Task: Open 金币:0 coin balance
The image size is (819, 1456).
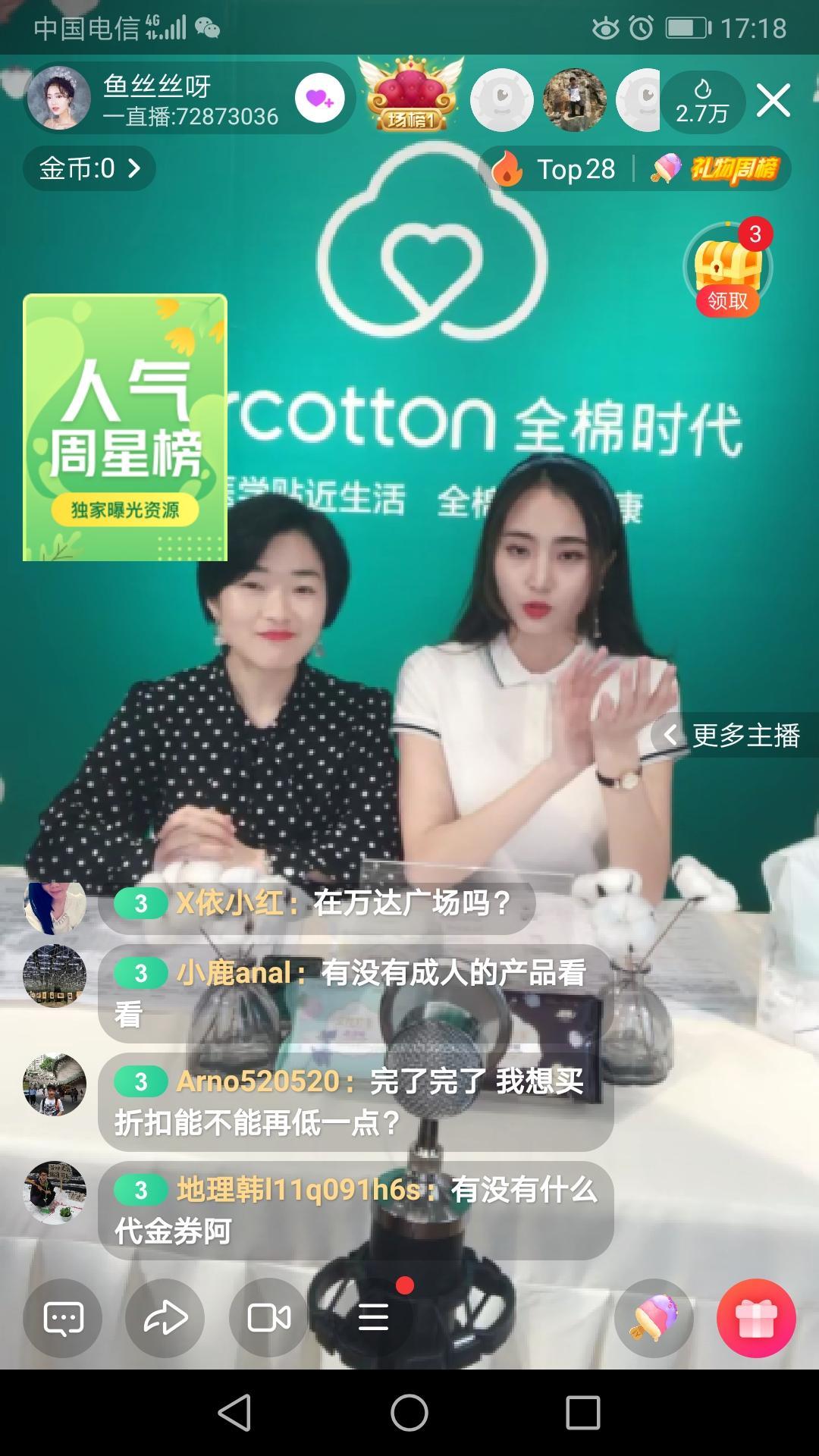Action: (89, 168)
